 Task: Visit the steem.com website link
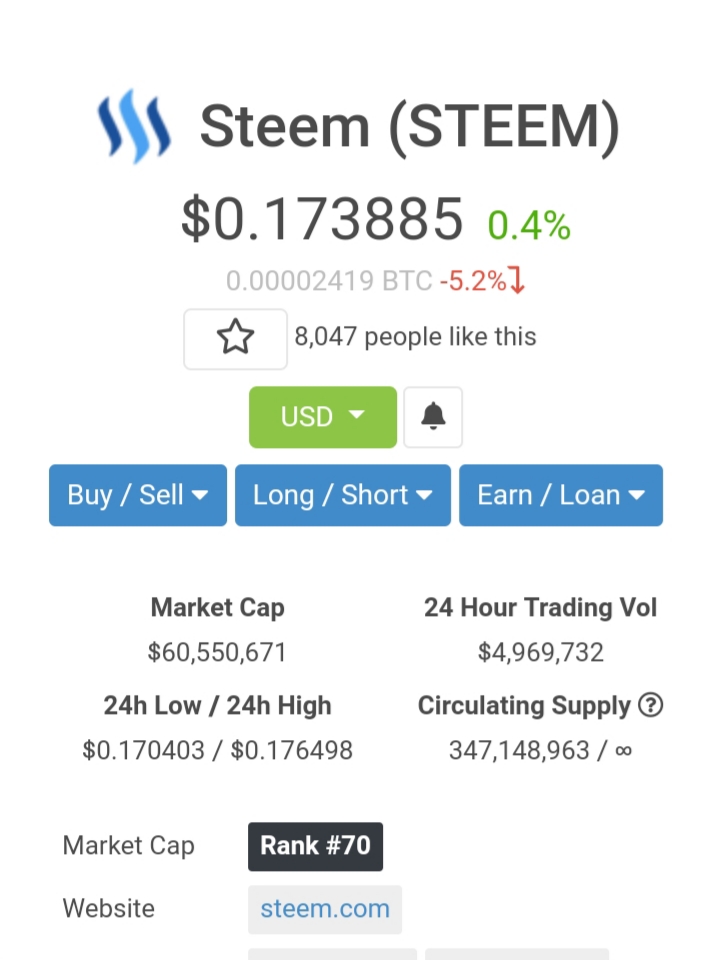[x=325, y=909]
